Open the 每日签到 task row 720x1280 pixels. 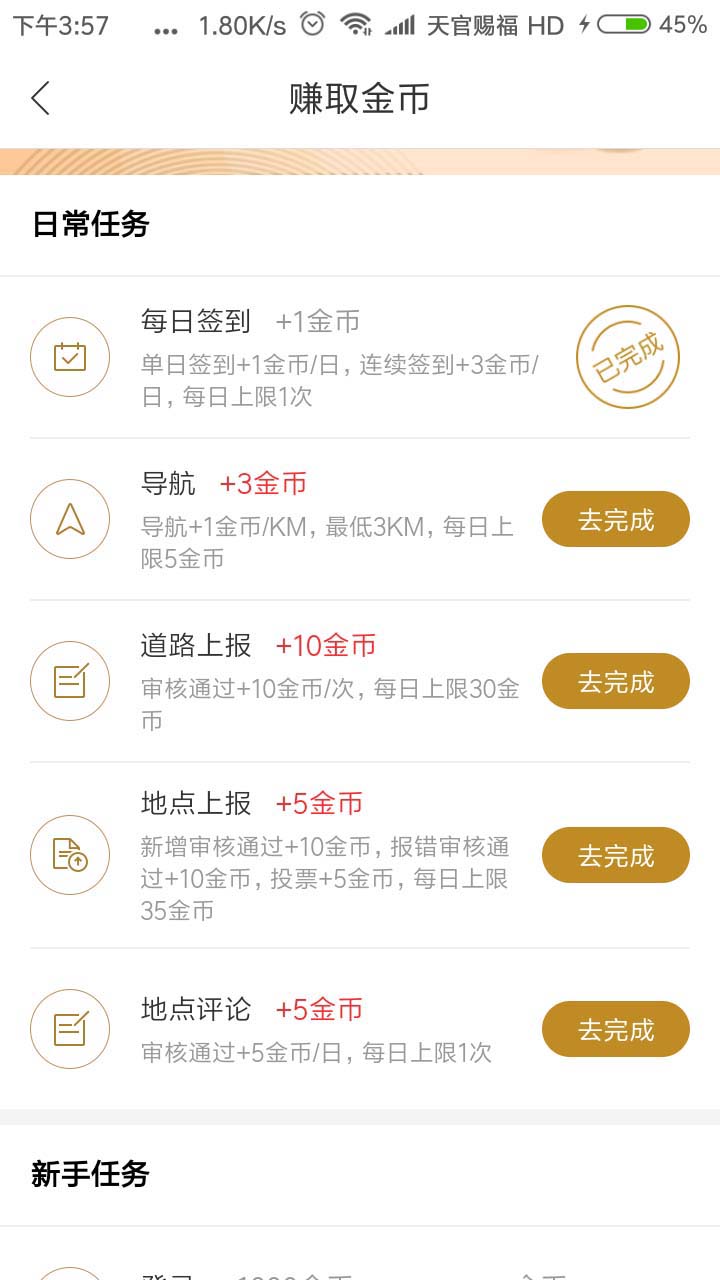300,356
